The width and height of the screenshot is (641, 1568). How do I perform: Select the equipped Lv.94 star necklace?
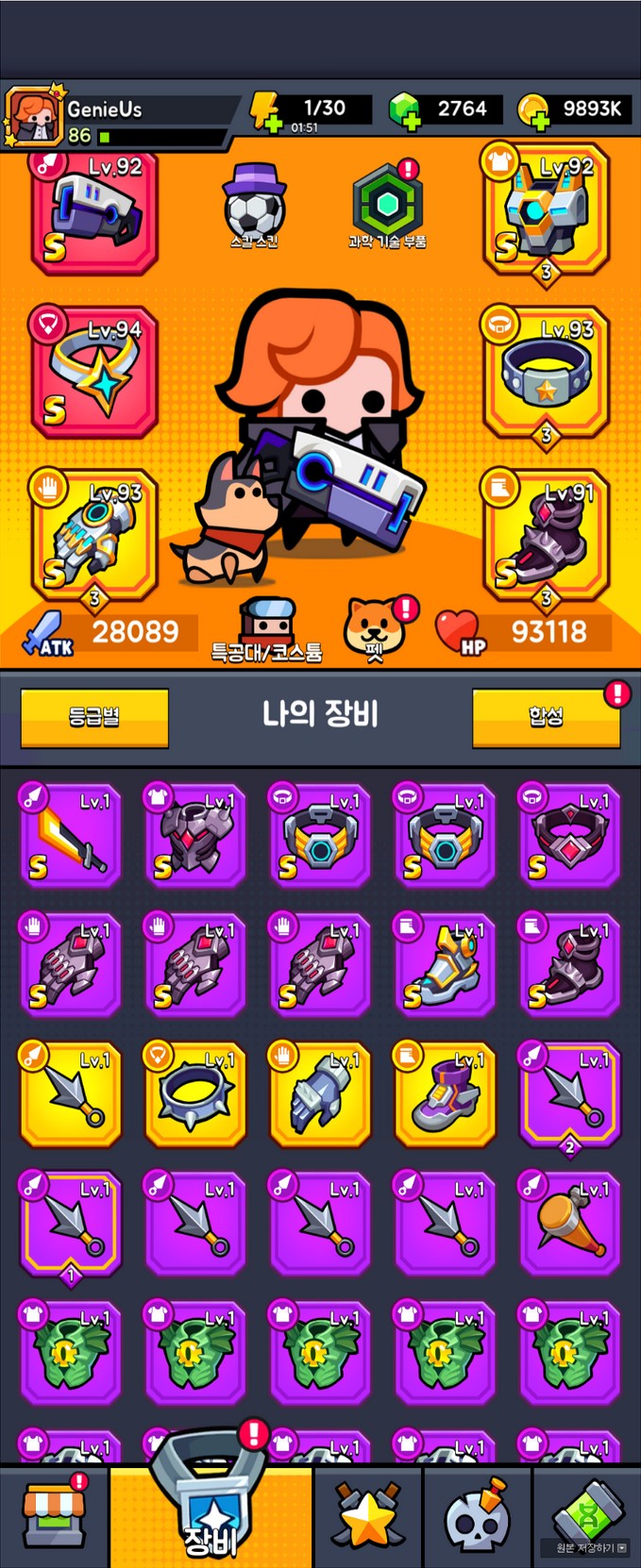[93, 372]
